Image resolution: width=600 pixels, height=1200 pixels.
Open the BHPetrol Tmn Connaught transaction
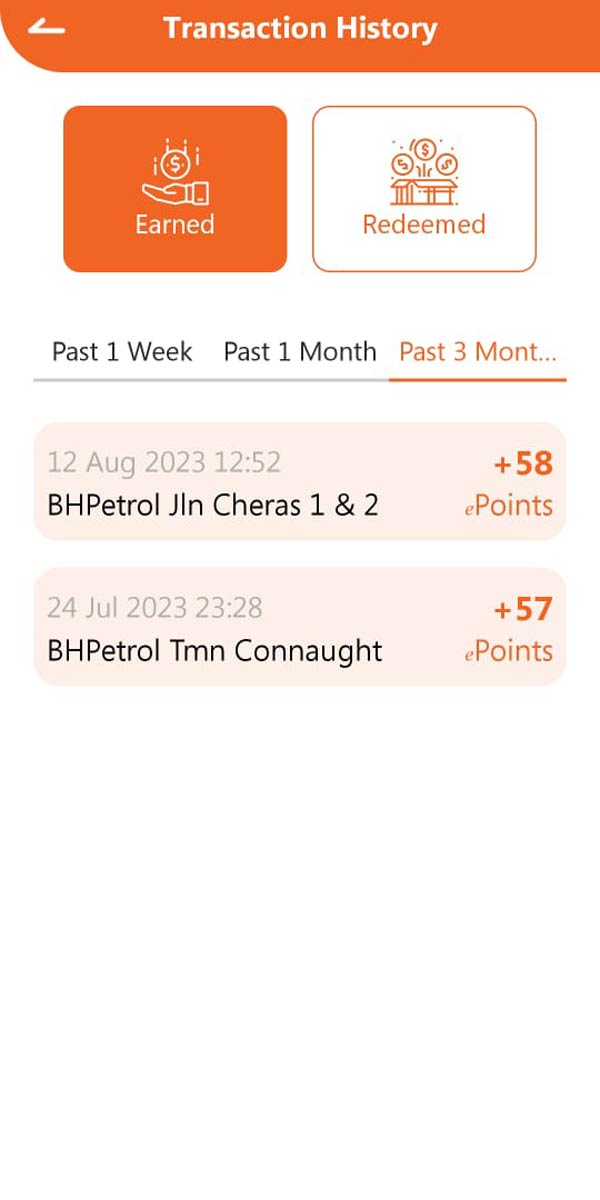coord(300,627)
